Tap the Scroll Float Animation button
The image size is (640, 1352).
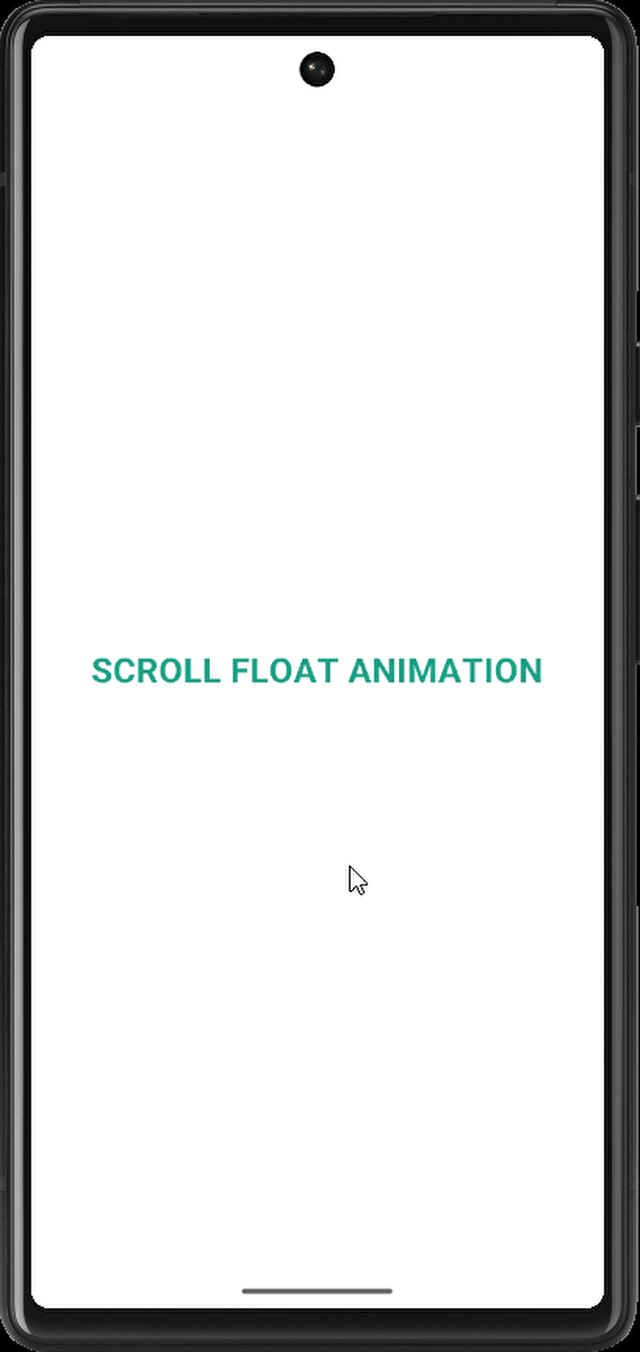click(x=317, y=671)
